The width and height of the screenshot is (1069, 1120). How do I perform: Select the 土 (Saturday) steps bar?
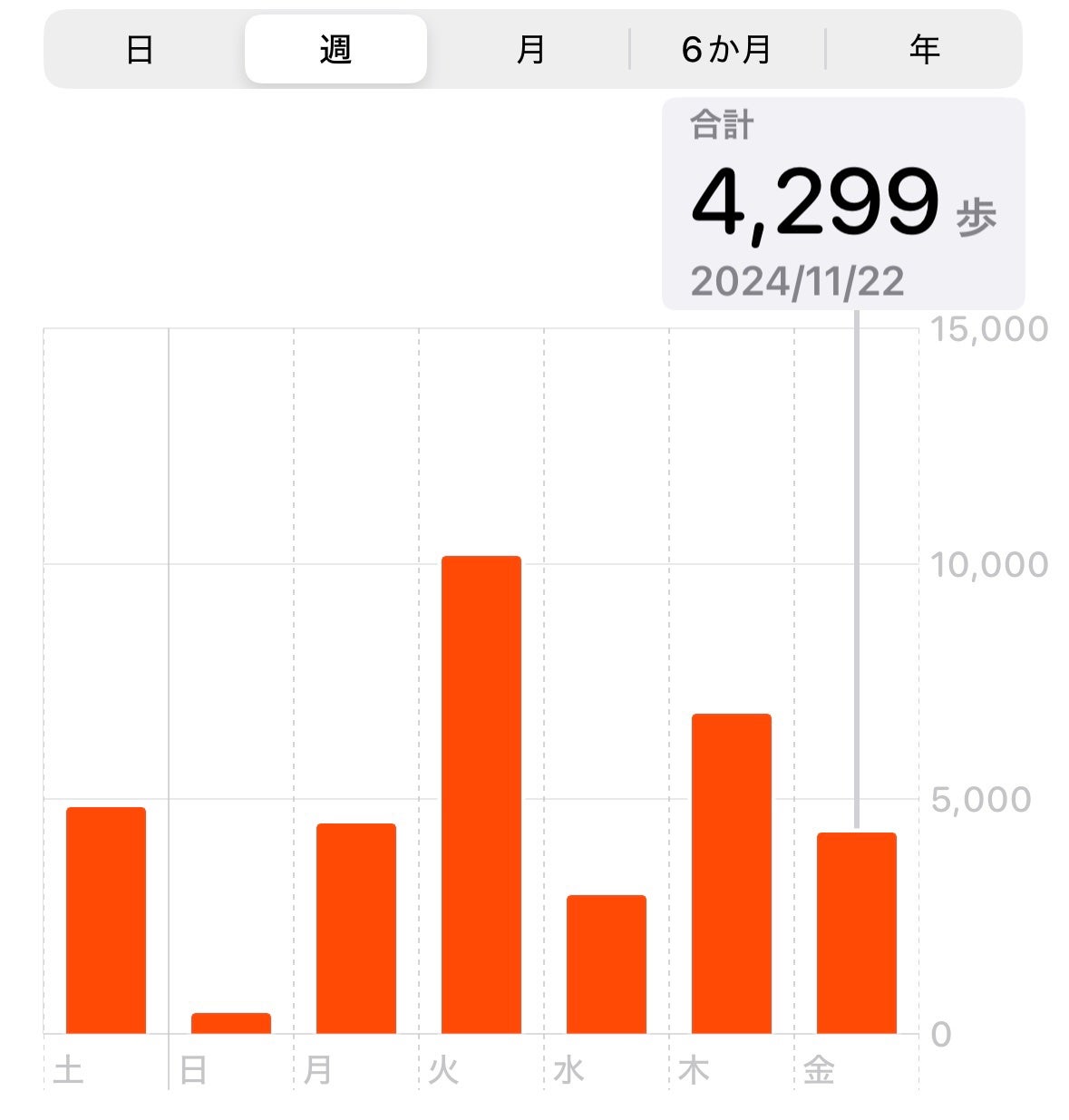coord(106,920)
